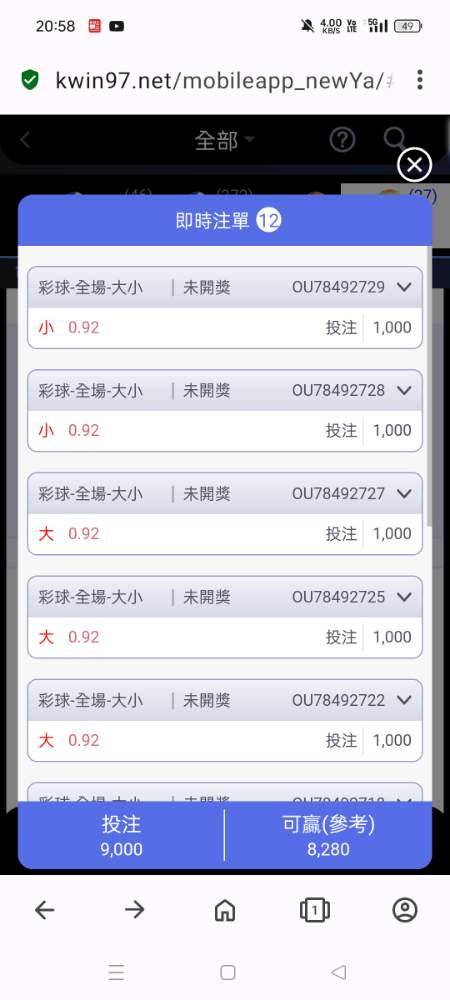The width and height of the screenshot is (450, 1000).
Task: Open the browser tabs switcher
Action: coord(315,910)
